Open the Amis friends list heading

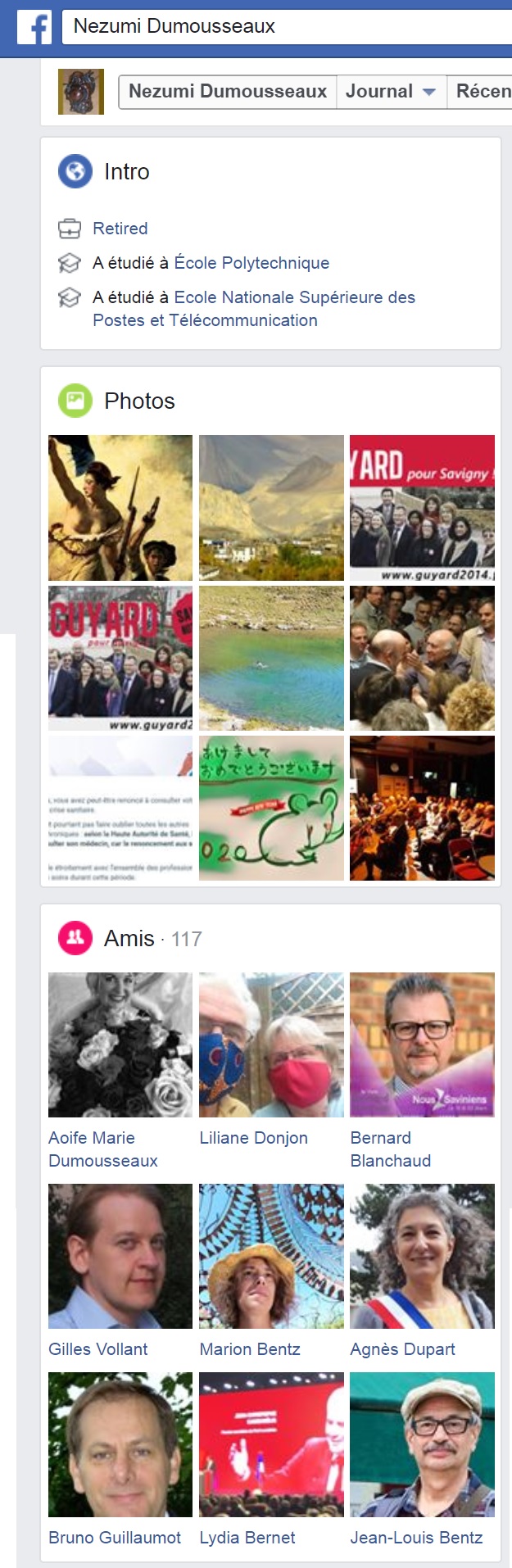[129, 939]
